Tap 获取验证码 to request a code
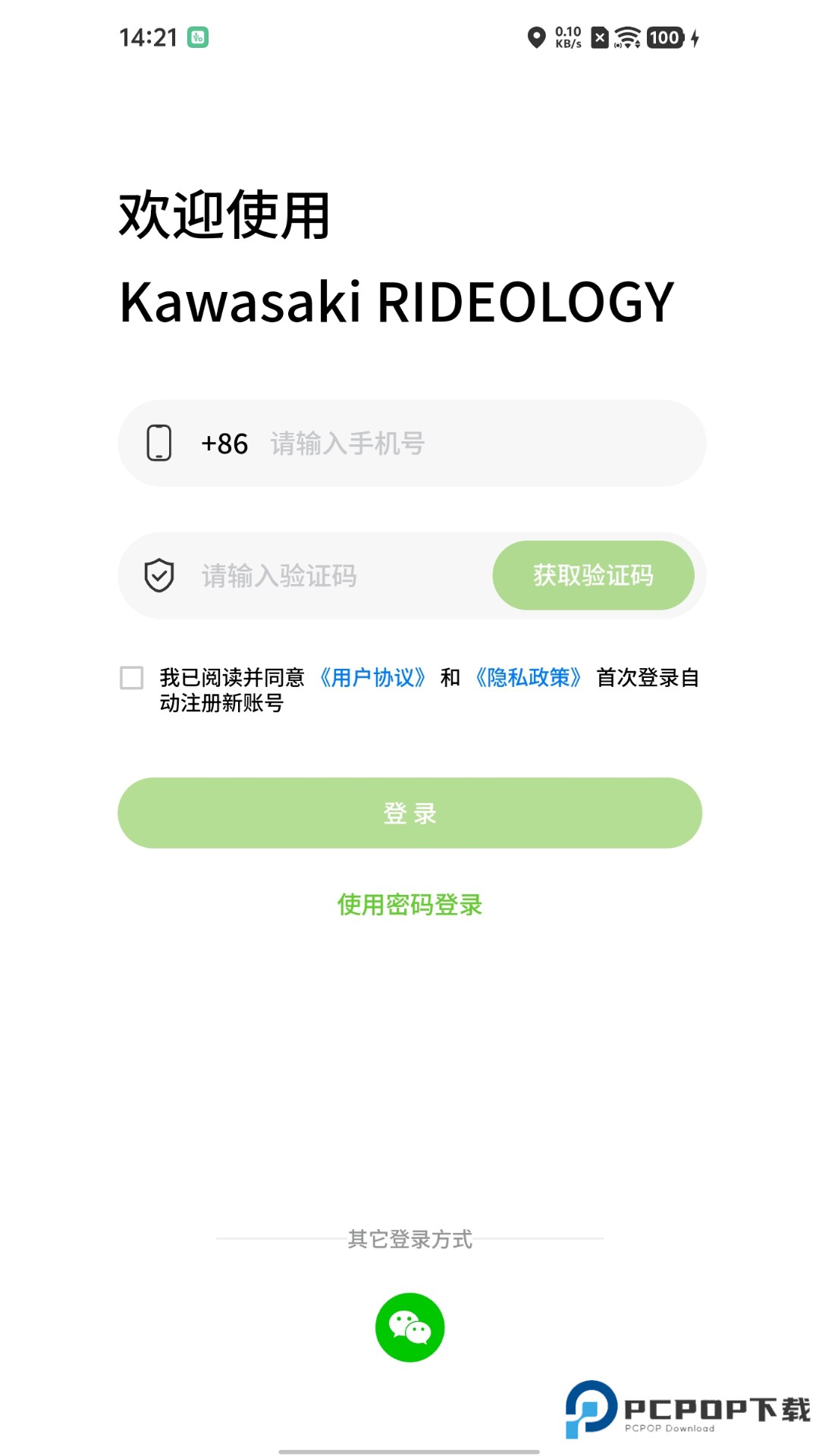This screenshot has height=1456, width=819. point(595,576)
